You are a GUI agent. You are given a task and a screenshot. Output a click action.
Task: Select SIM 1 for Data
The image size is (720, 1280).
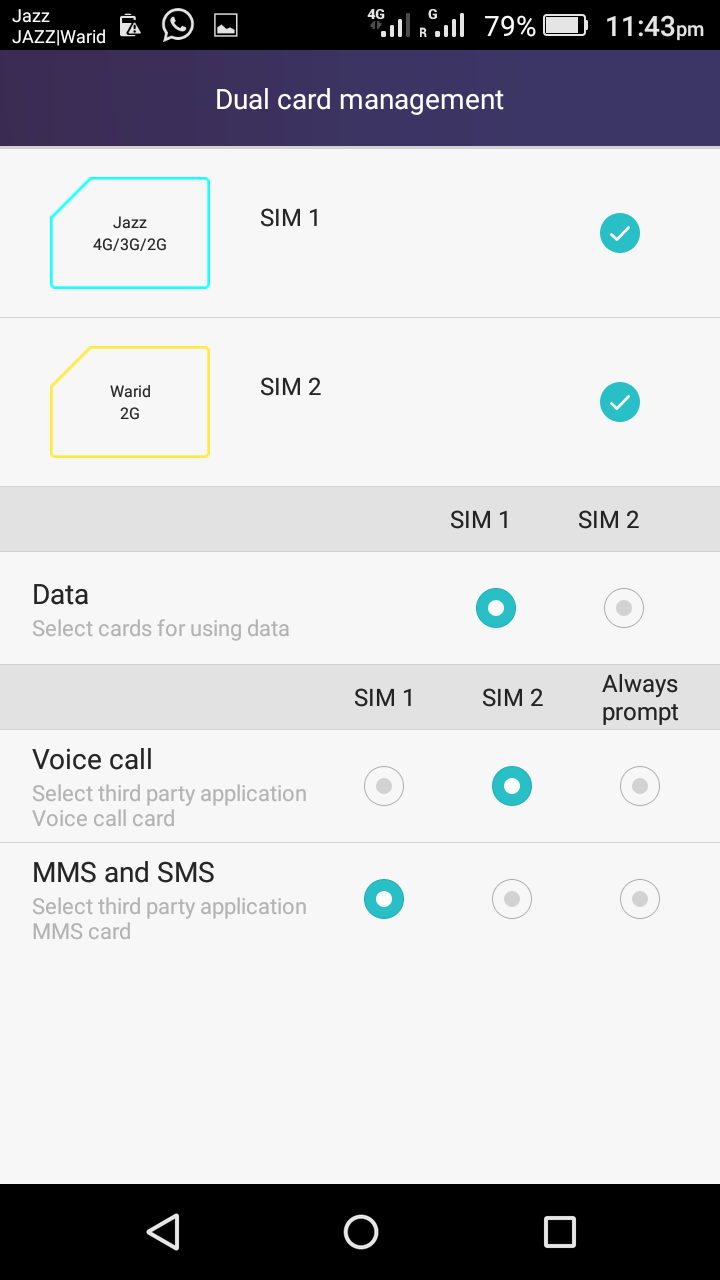pos(496,608)
